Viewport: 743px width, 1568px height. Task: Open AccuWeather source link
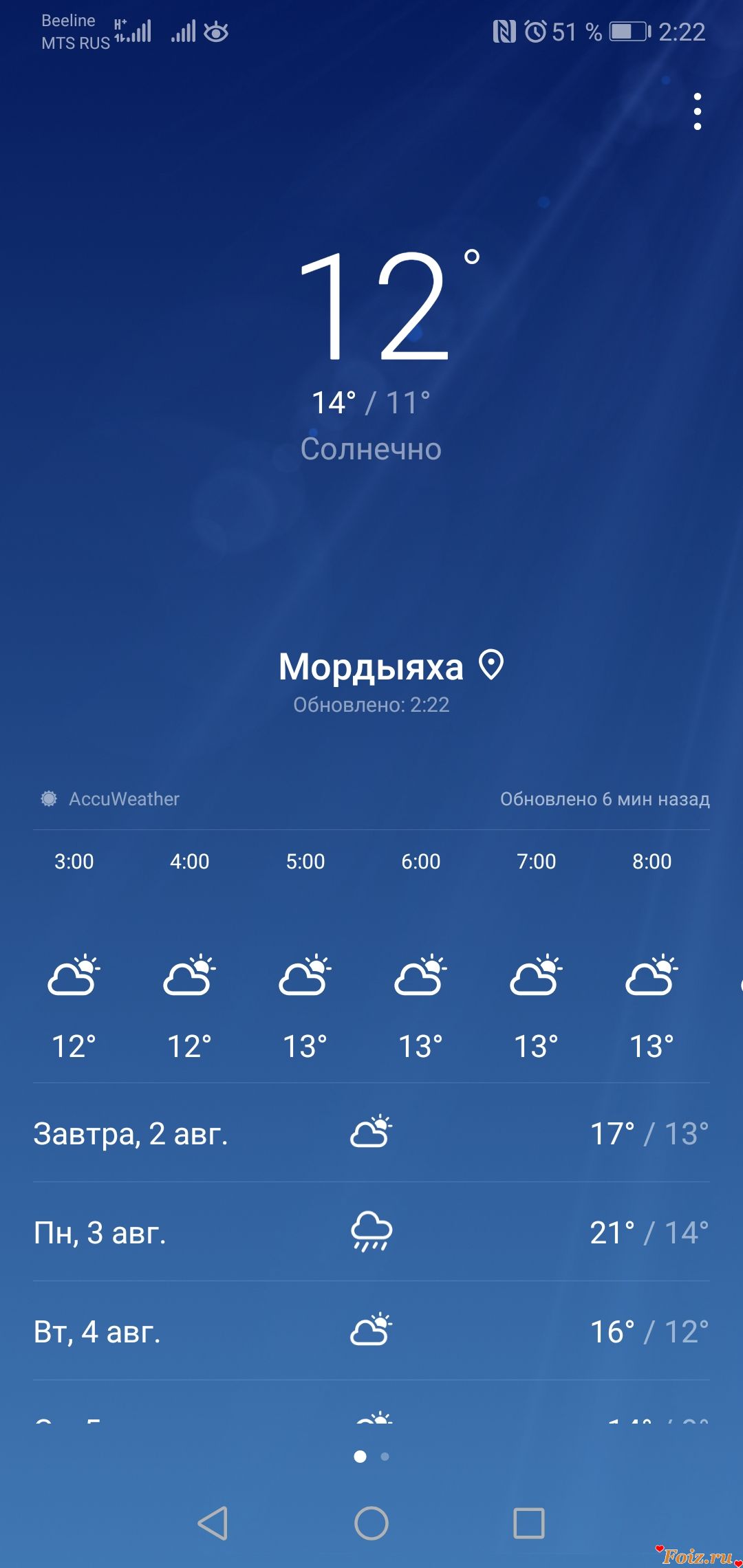[110, 798]
